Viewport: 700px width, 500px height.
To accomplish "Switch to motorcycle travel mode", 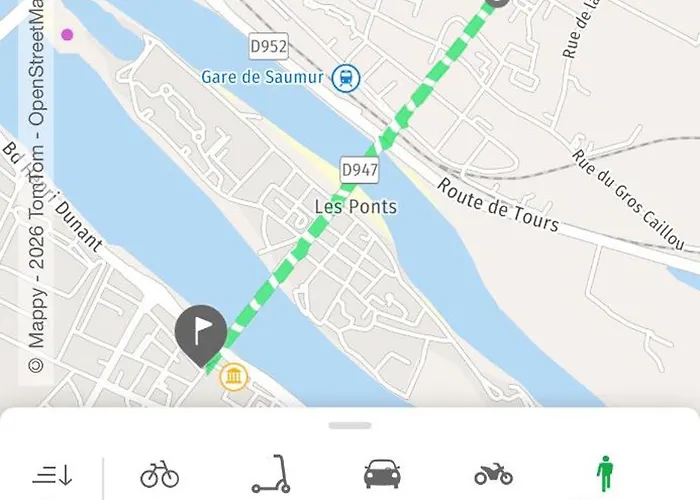I will (493, 474).
